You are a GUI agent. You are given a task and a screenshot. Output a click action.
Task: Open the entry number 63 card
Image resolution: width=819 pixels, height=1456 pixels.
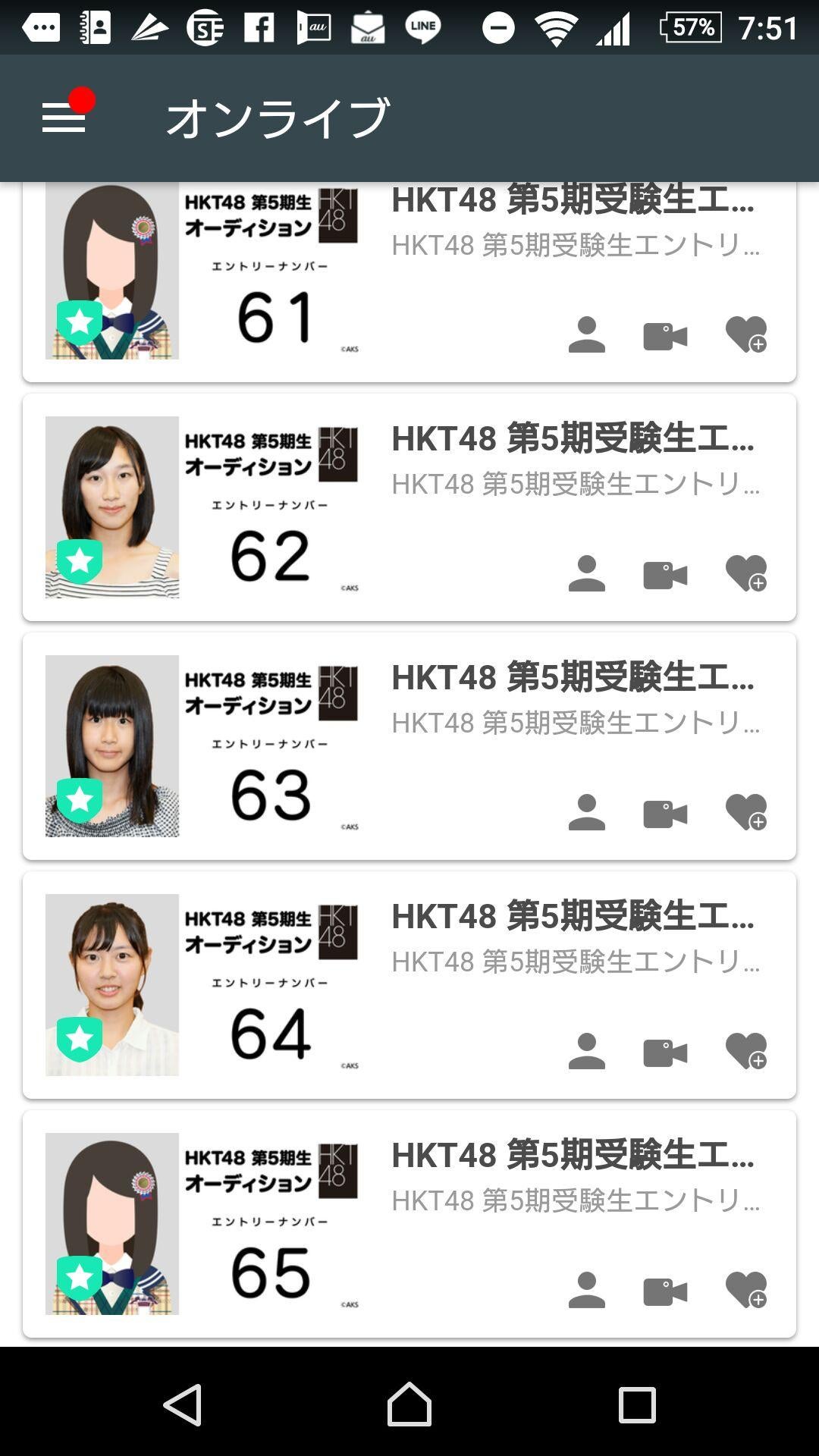tap(409, 745)
